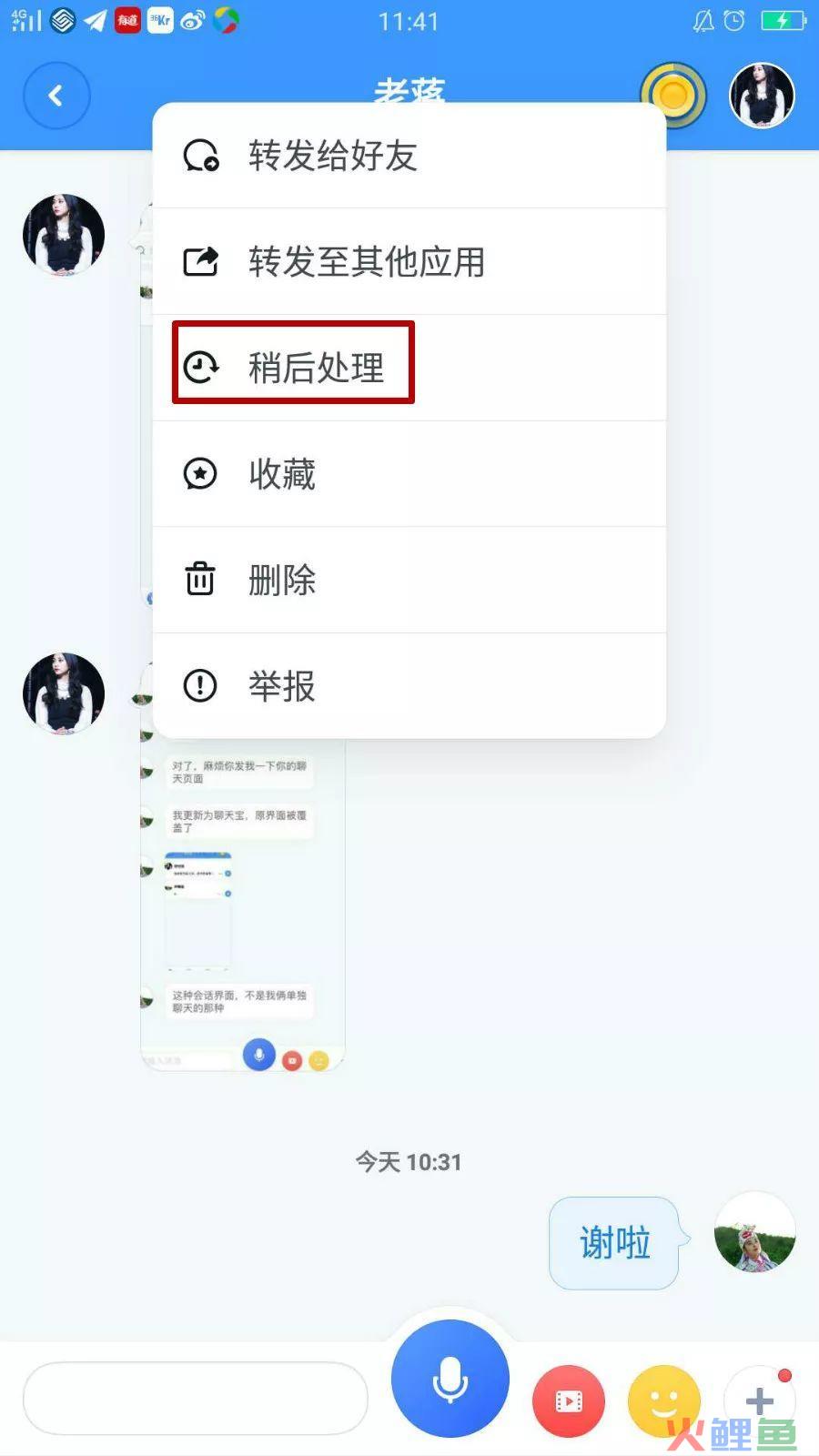This screenshot has width=819, height=1456.
Task: Tap 收藏 to favorite the message
Action: point(409,474)
